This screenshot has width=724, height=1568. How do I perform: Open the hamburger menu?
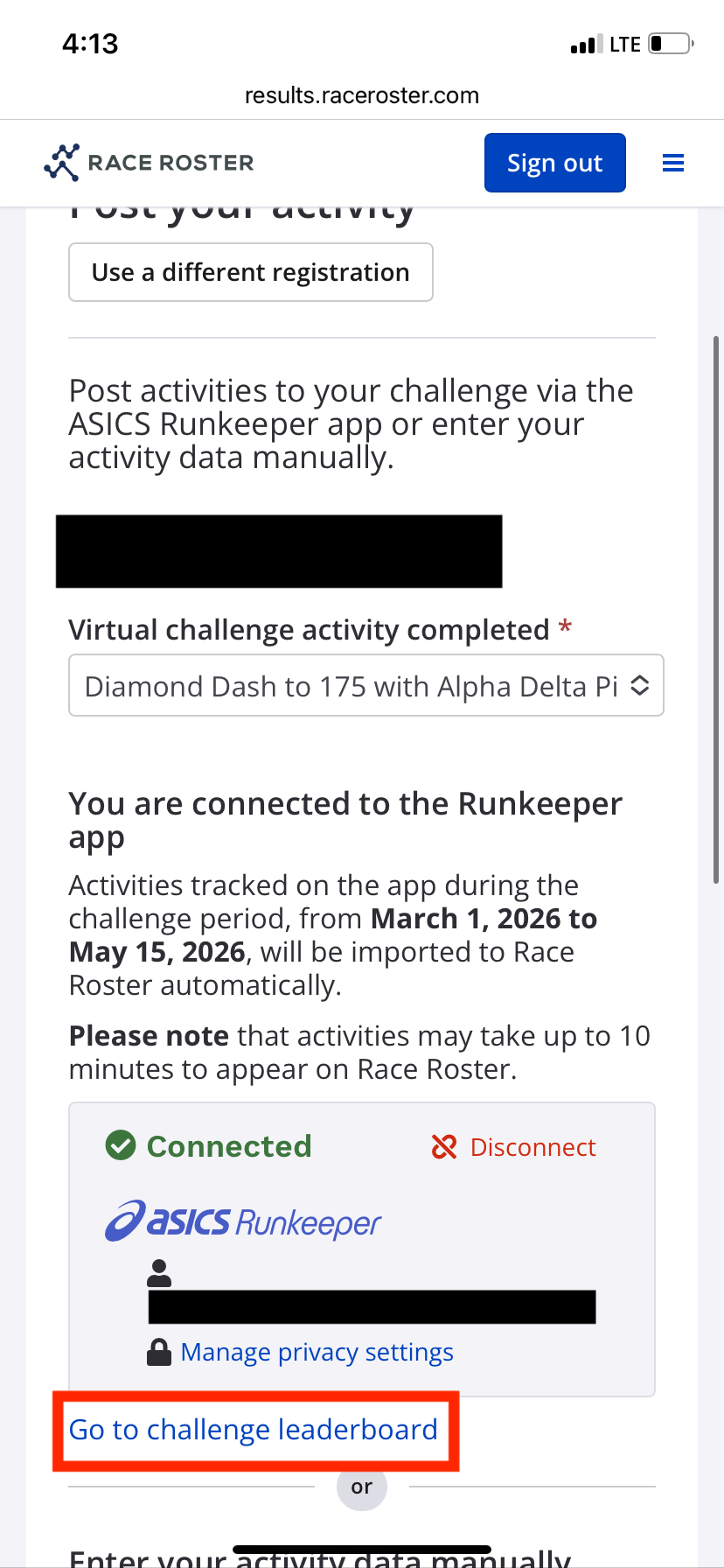pyautogui.click(x=672, y=163)
